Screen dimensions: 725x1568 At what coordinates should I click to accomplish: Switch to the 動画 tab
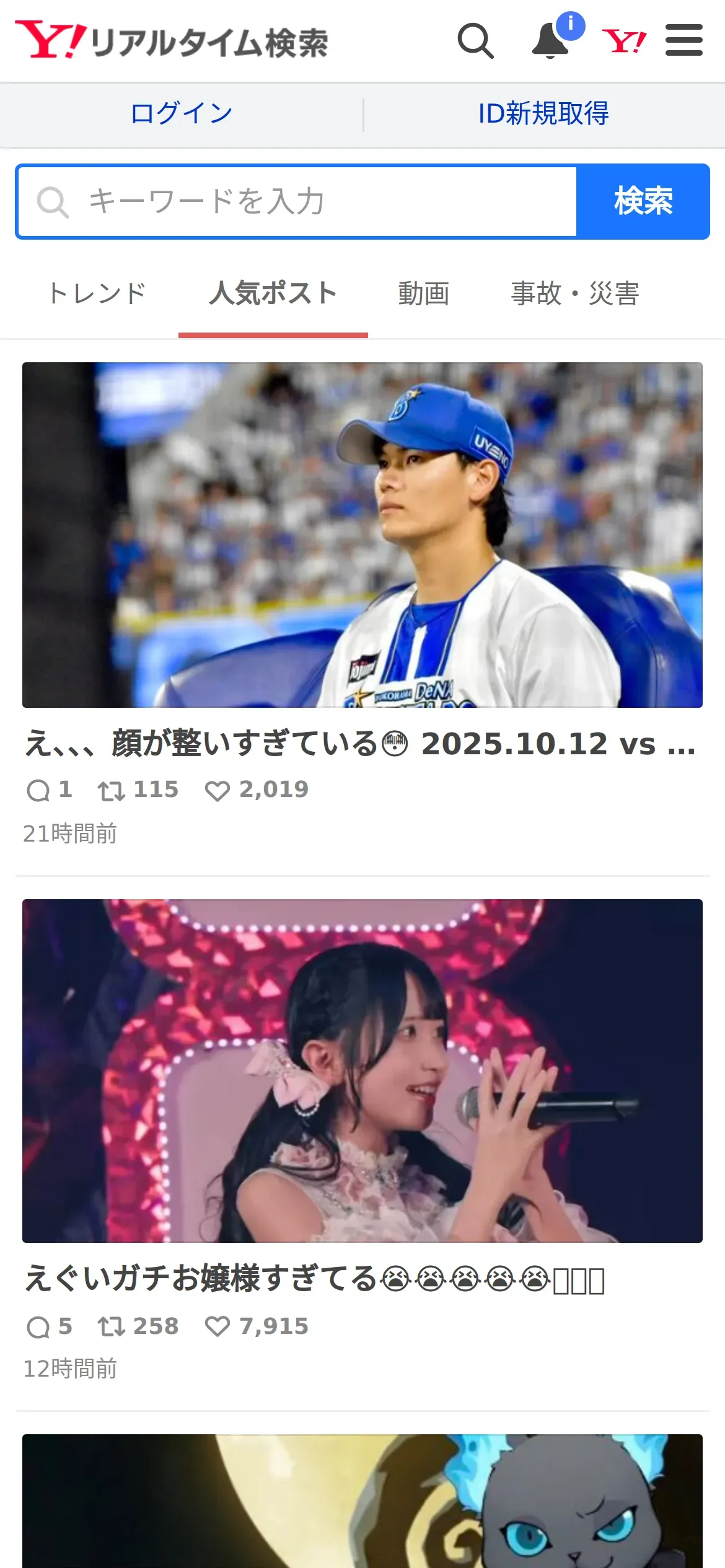point(424,294)
